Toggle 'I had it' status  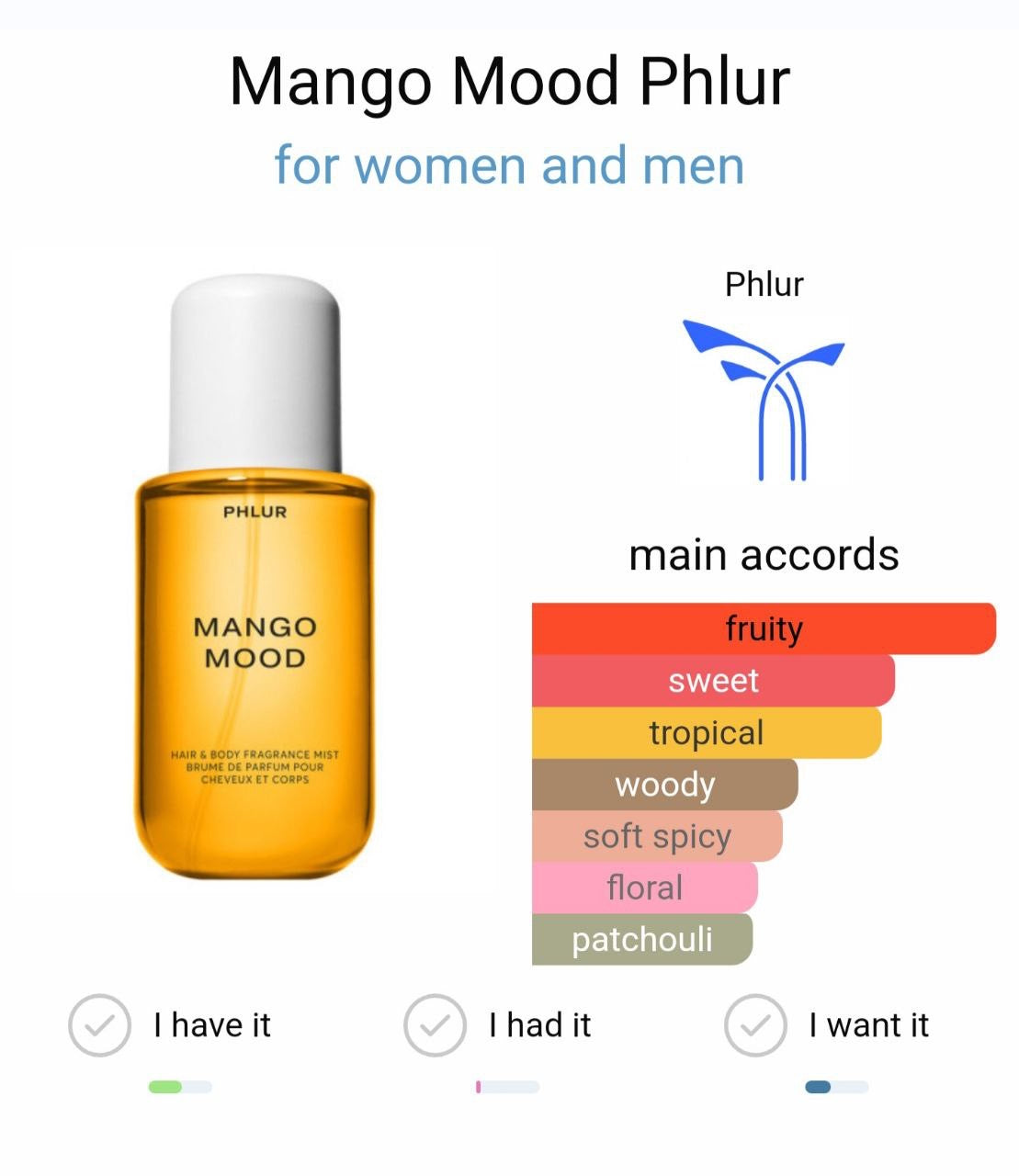[x=538, y=1026]
